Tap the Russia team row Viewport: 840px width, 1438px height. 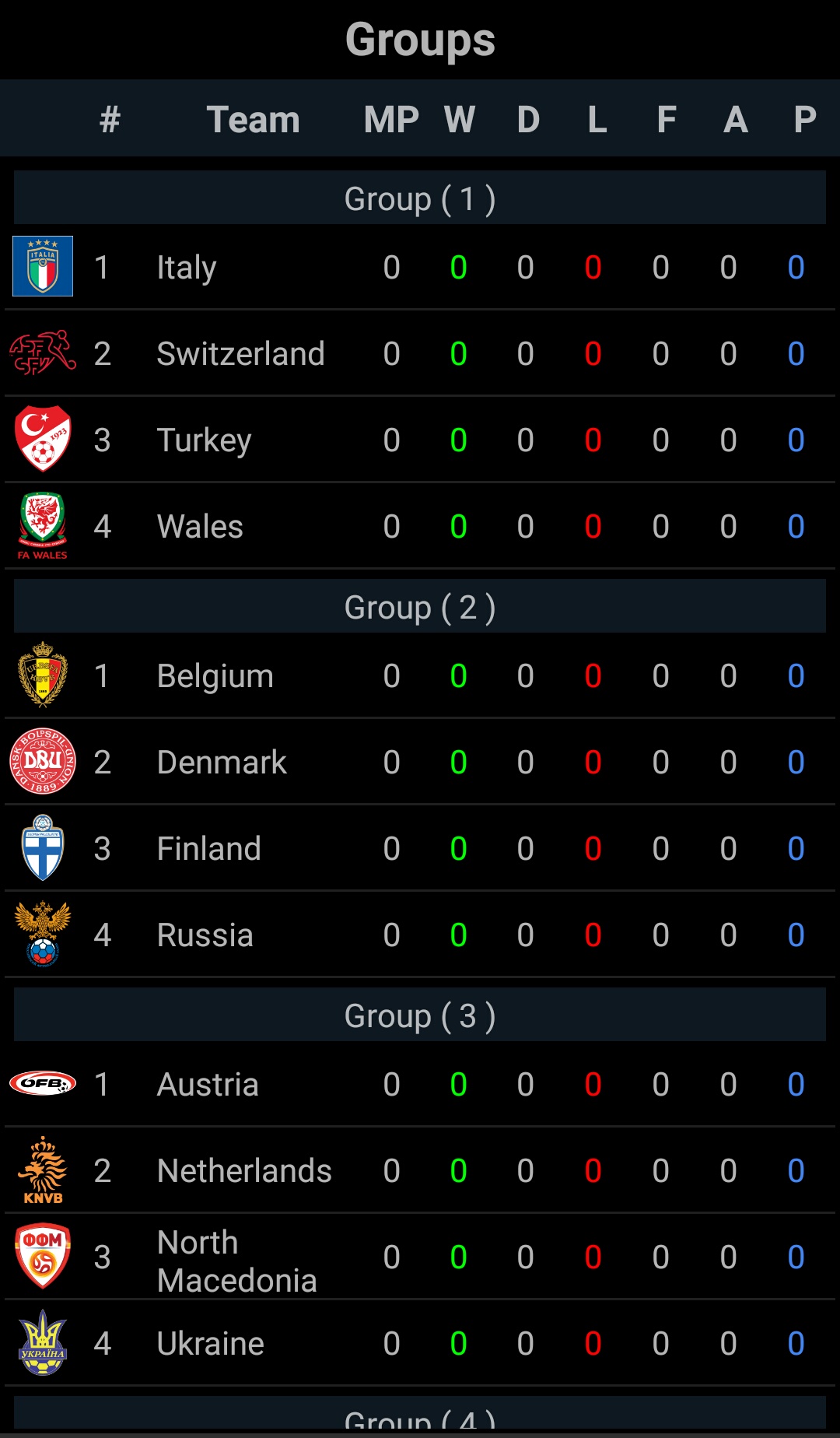tap(420, 935)
